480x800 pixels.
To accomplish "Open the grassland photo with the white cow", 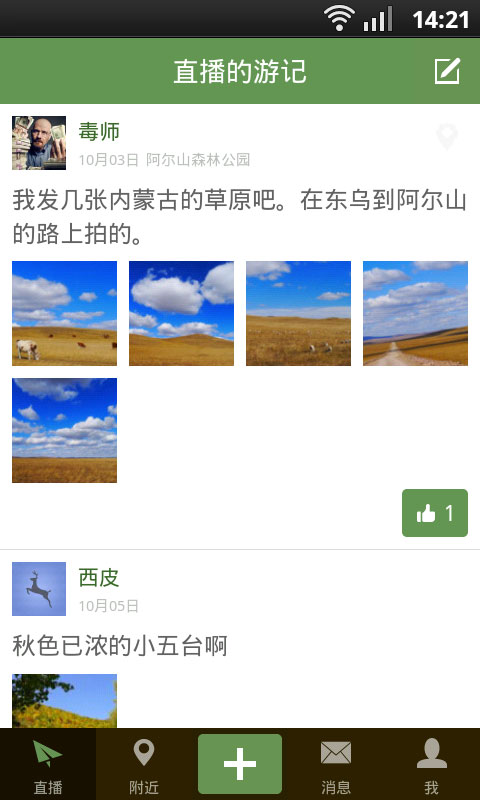I will click(x=64, y=313).
